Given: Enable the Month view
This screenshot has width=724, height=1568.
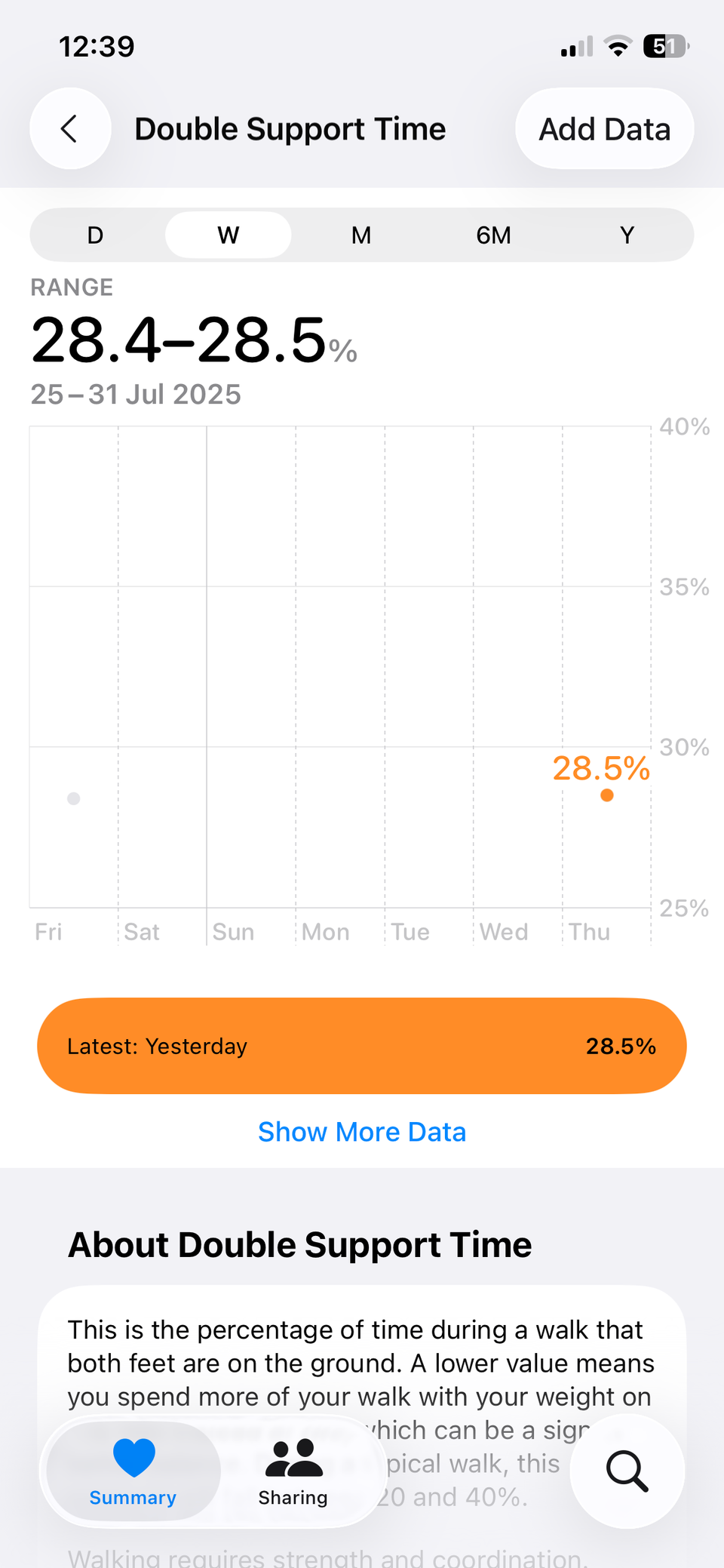Looking at the screenshot, I should click(x=360, y=235).
